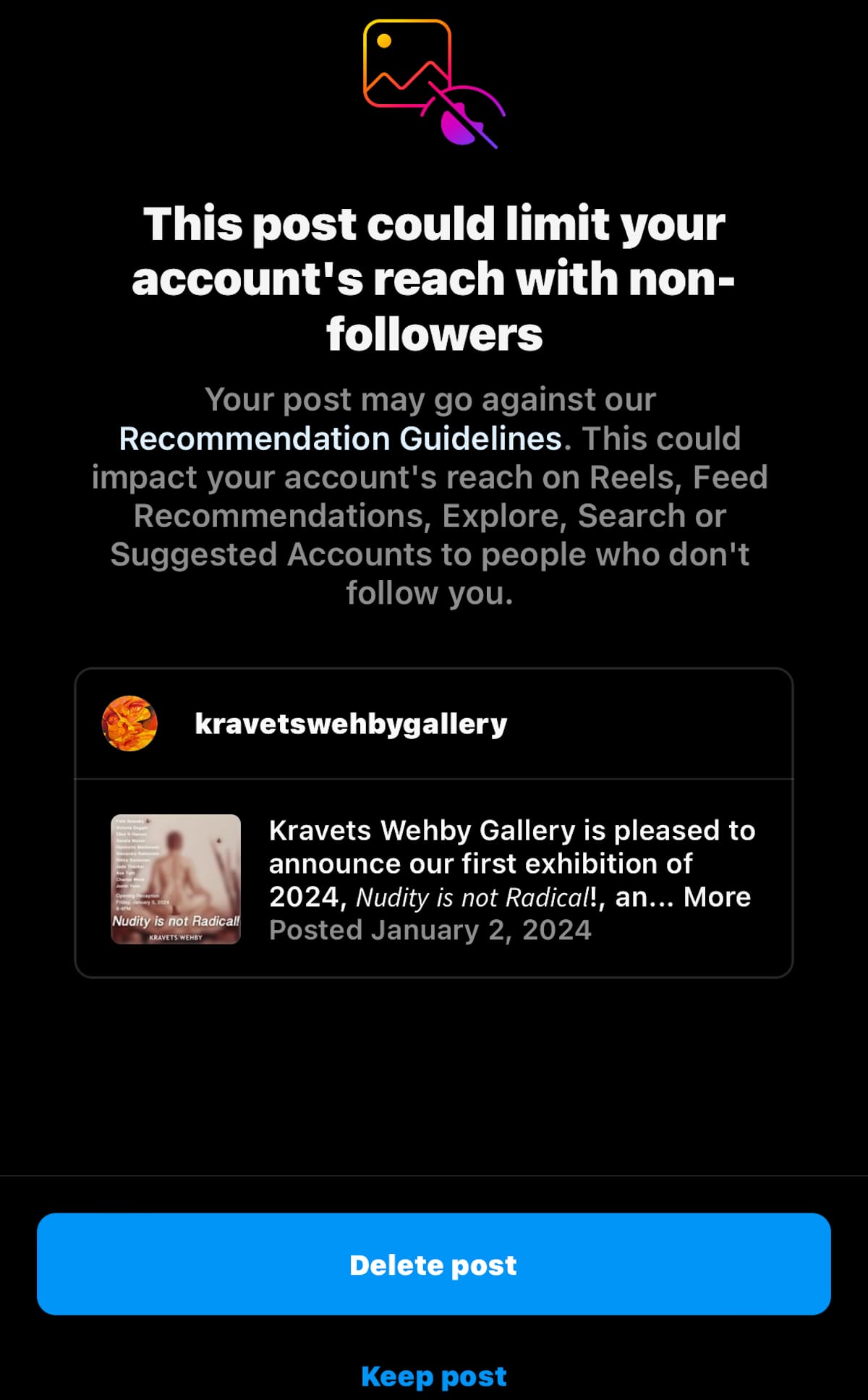Image resolution: width=868 pixels, height=1400 pixels.
Task: Open the kravetswehbygallery profile row
Action: pyautogui.click(x=351, y=724)
